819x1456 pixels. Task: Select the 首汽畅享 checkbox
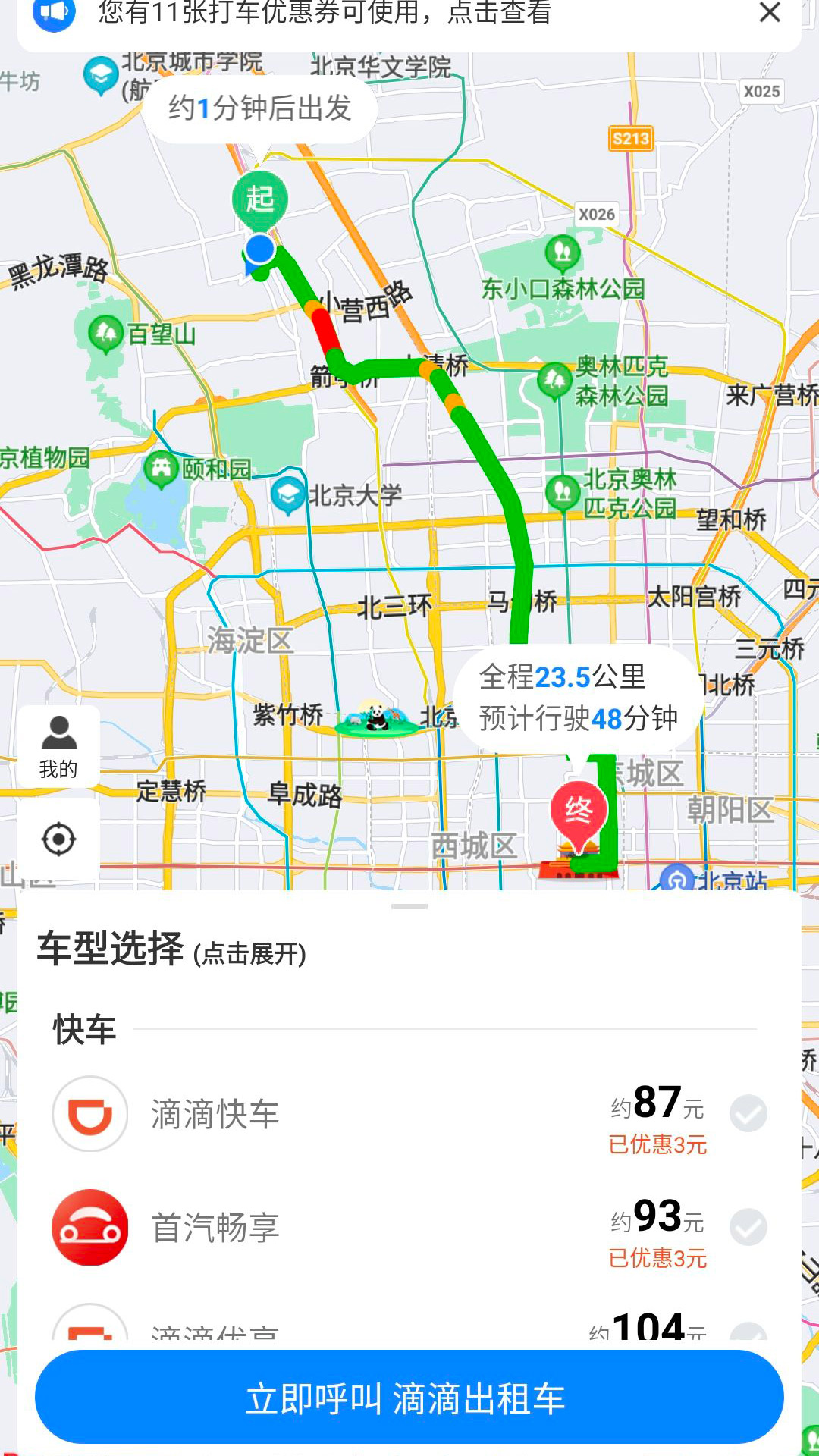point(748,1227)
